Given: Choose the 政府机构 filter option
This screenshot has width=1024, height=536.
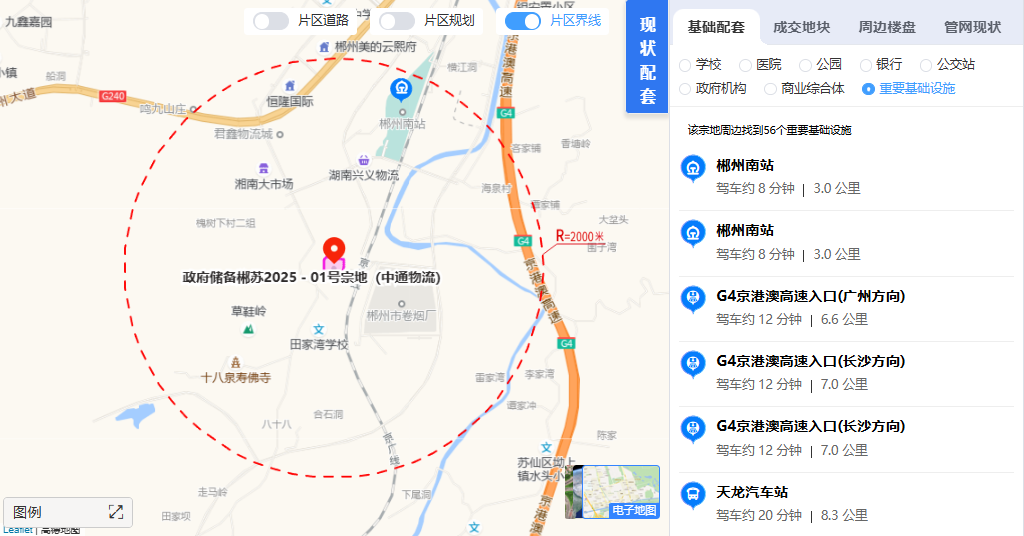Looking at the screenshot, I should point(685,88).
